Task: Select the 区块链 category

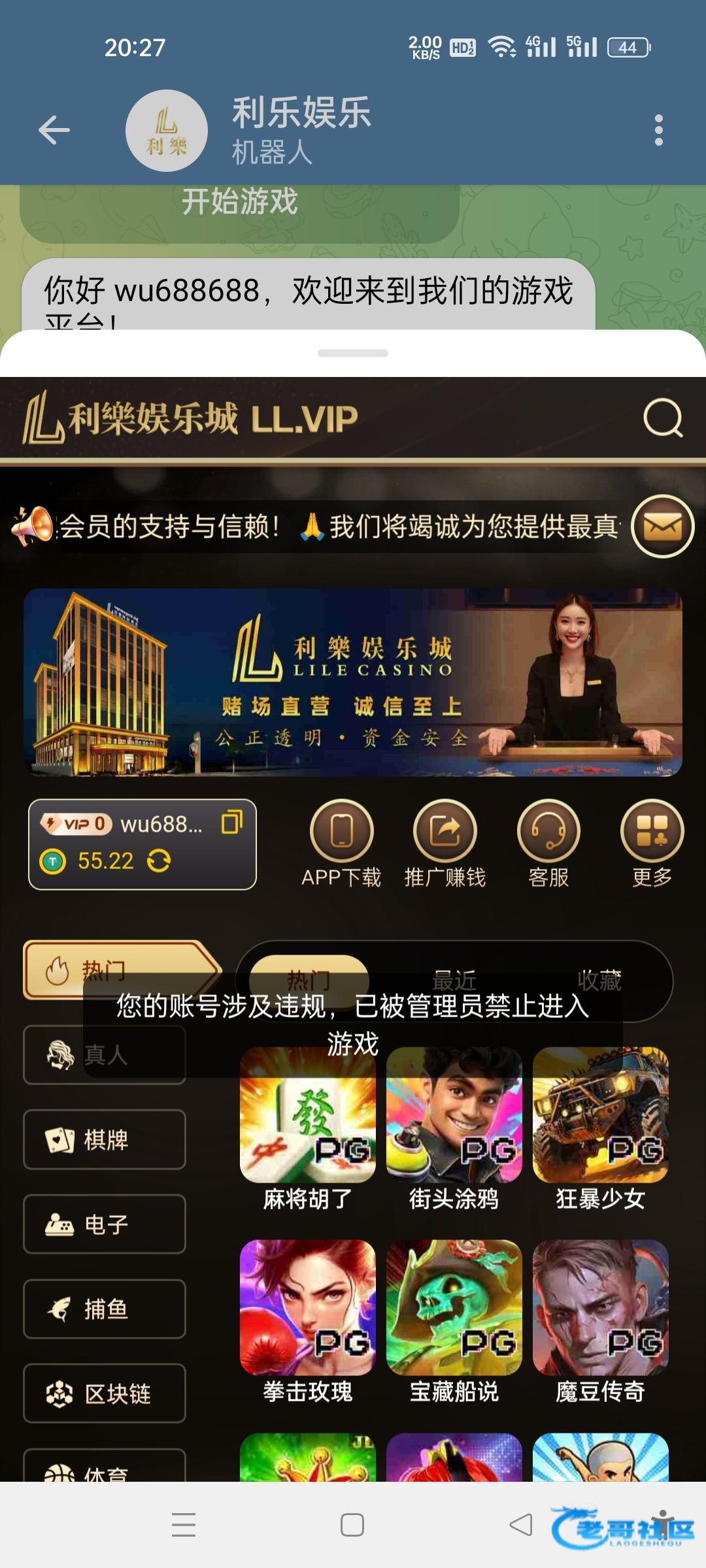Action: (105, 1394)
